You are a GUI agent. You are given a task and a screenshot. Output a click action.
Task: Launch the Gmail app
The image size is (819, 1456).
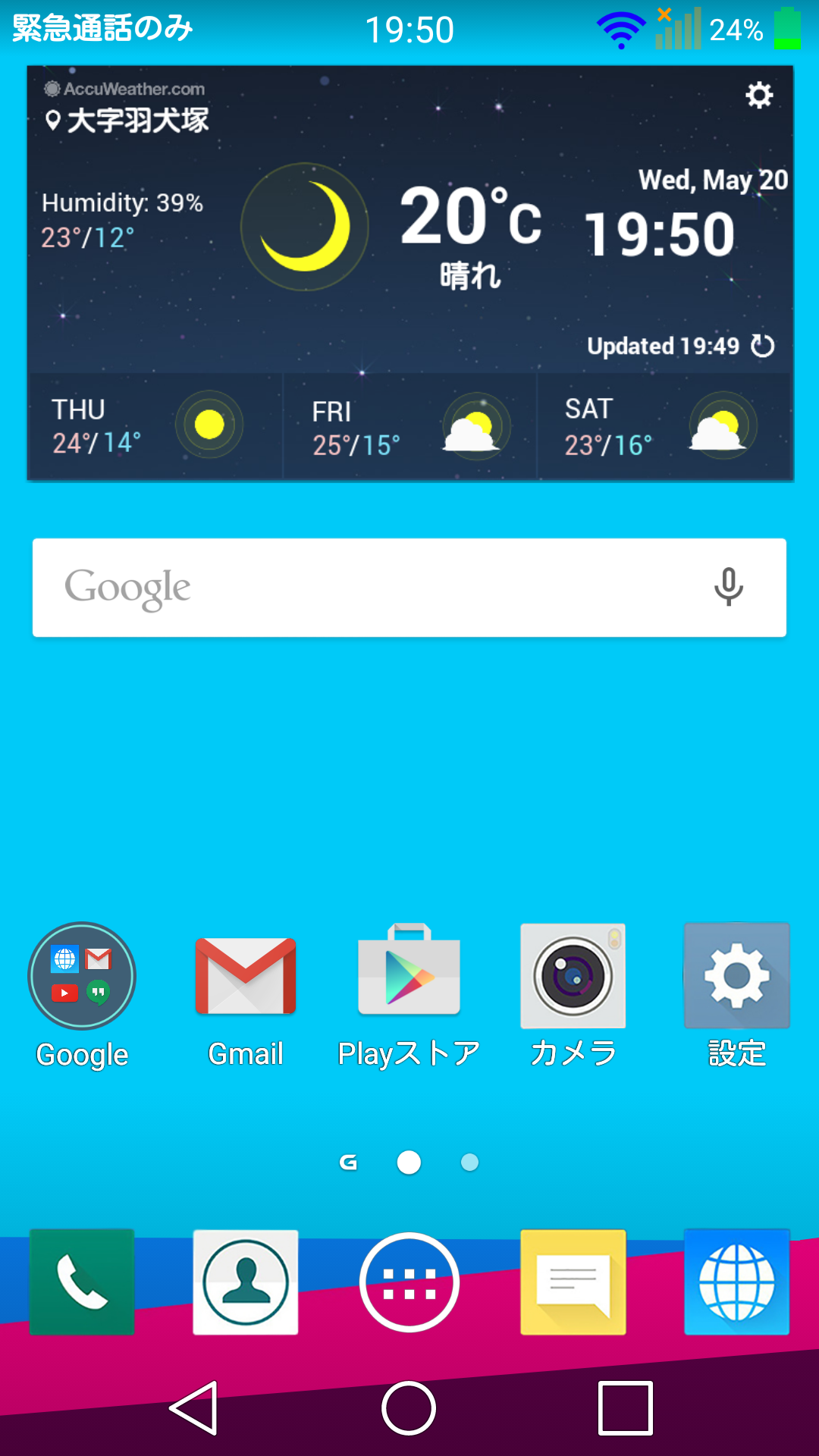[x=246, y=976]
